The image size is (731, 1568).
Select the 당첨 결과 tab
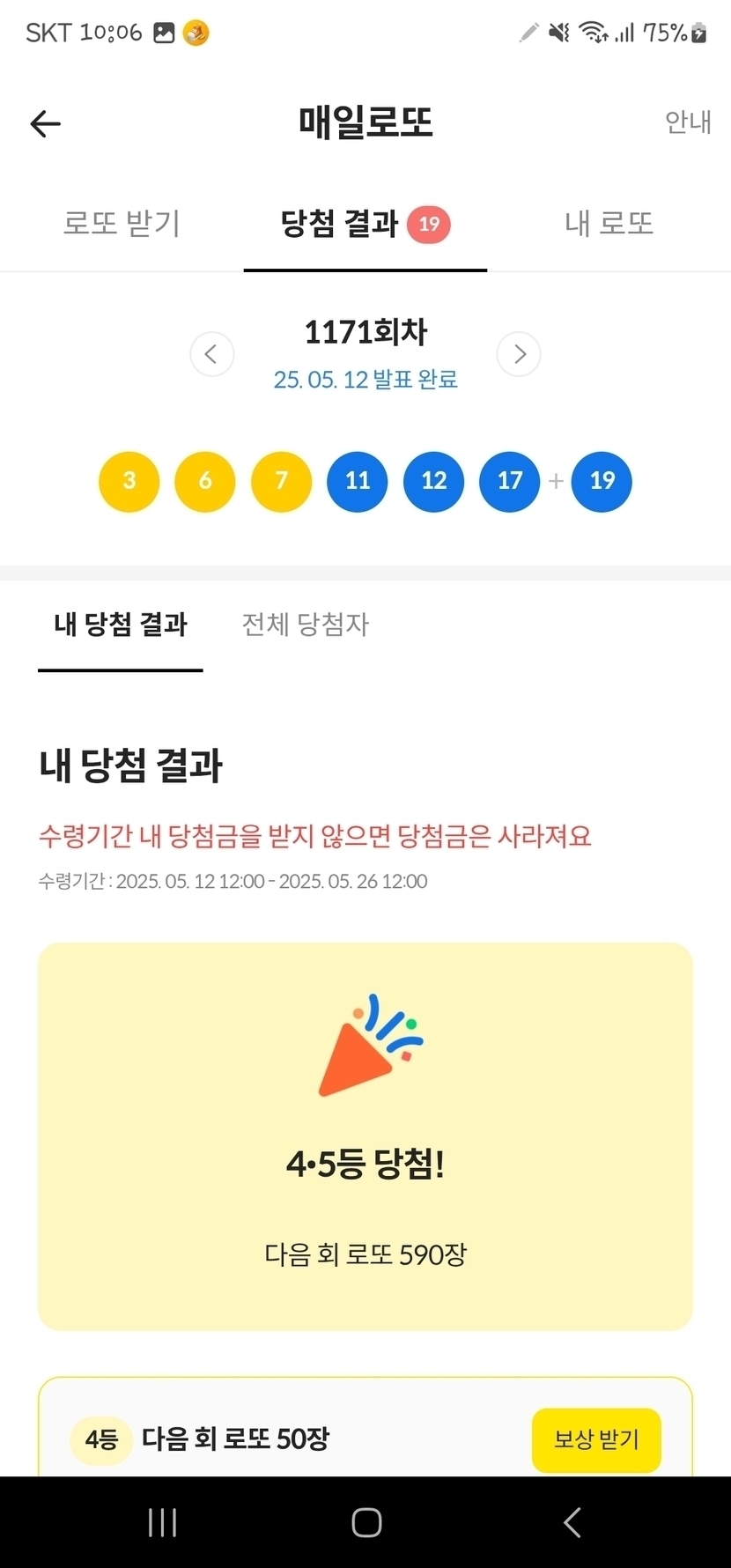[x=365, y=224]
